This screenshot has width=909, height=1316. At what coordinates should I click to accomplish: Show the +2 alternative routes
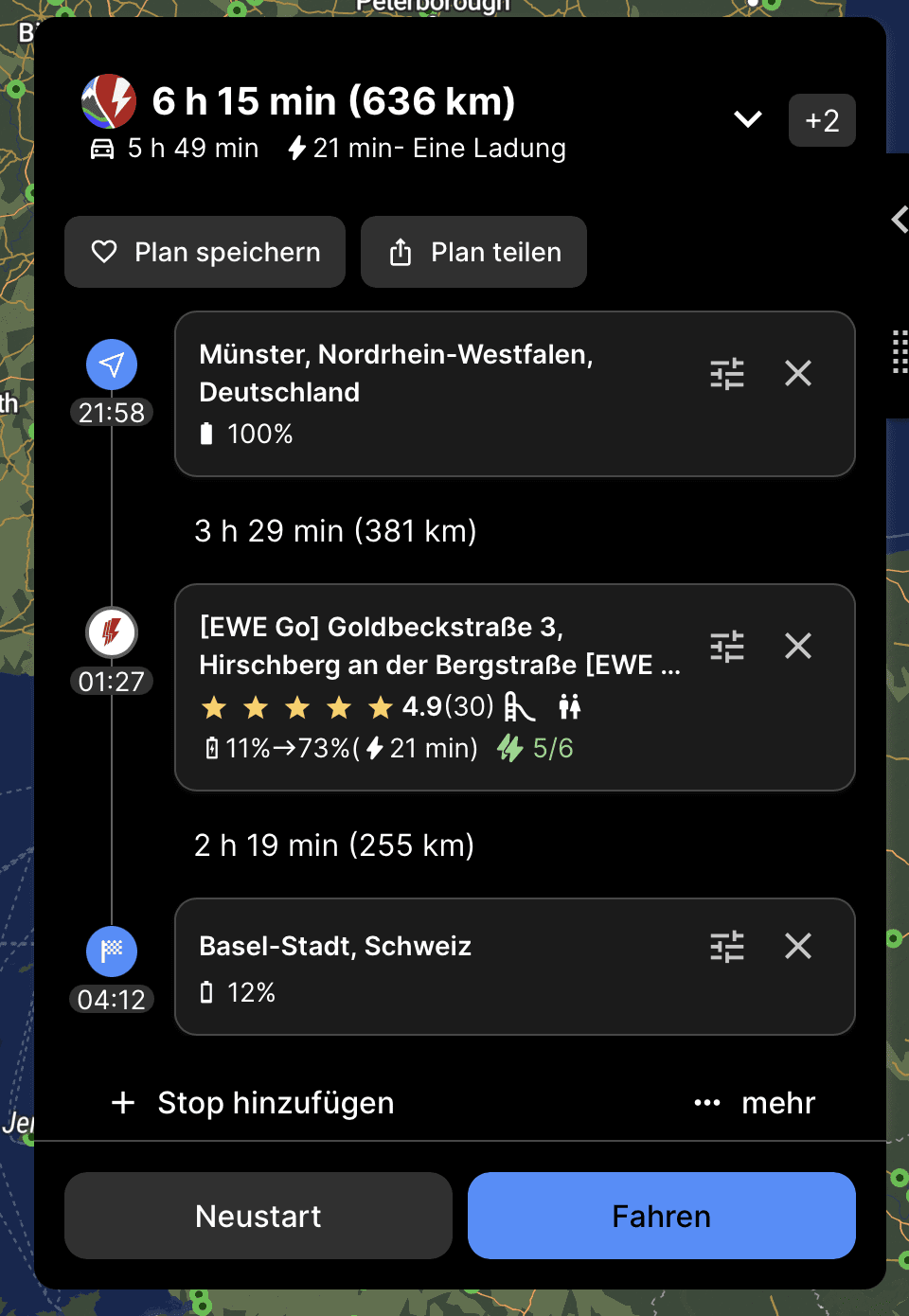[822, 120]
